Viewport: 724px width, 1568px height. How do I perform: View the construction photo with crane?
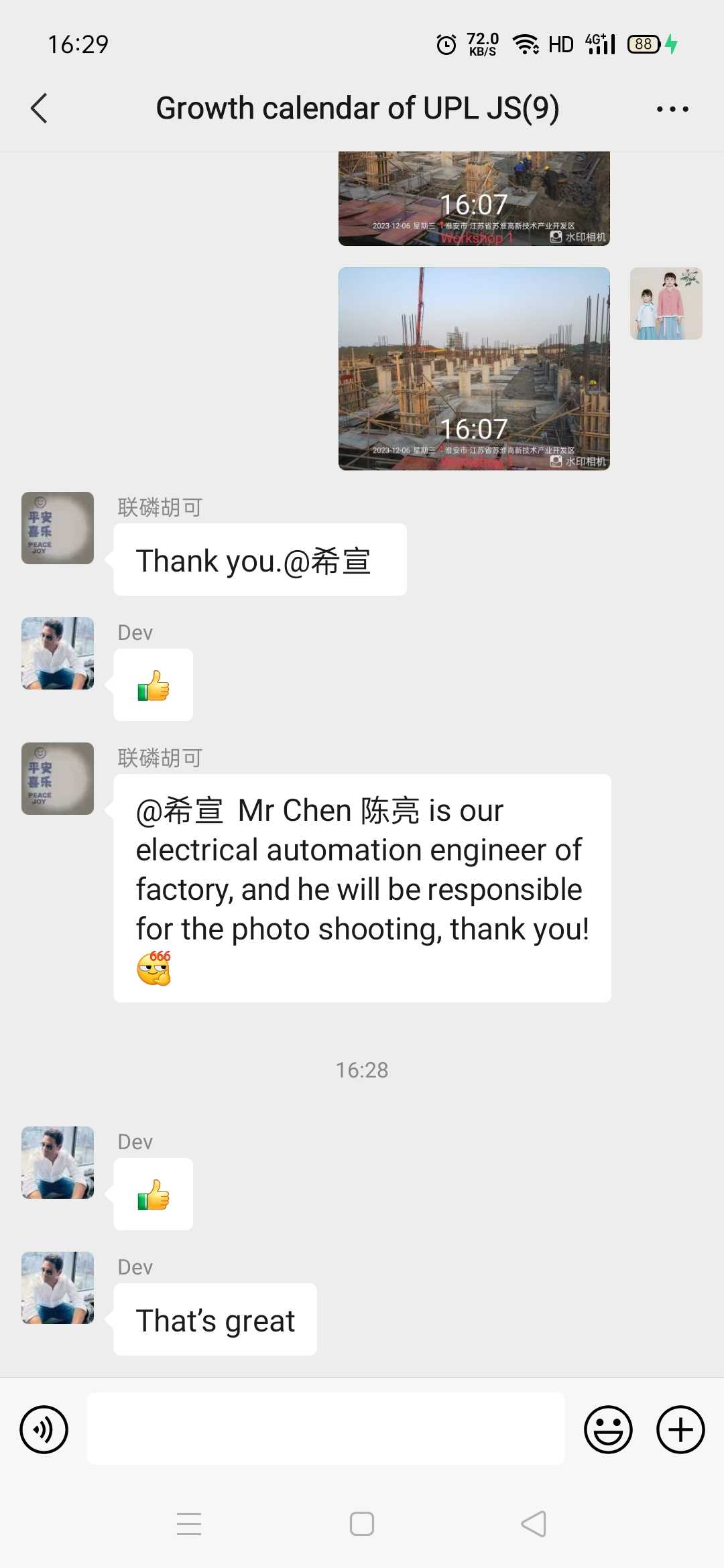(474, 369)
